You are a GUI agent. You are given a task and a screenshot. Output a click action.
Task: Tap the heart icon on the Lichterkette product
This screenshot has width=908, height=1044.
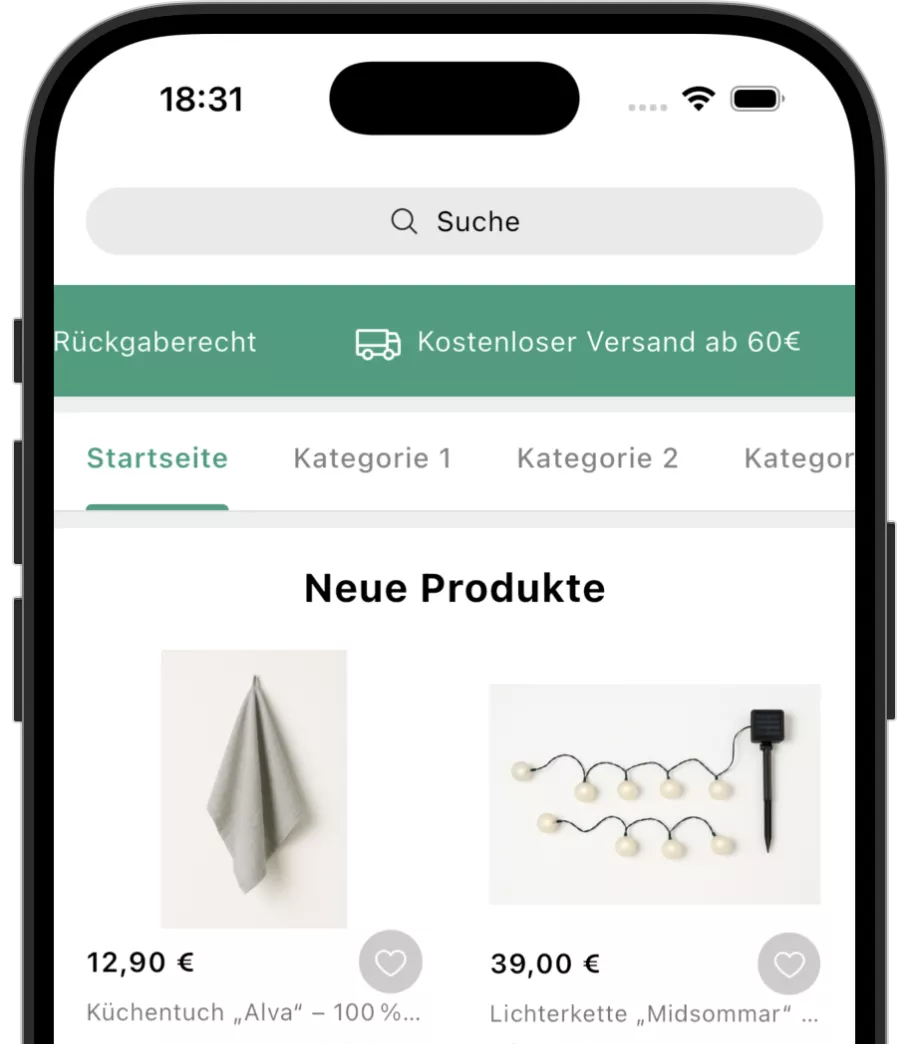[789, 964]
